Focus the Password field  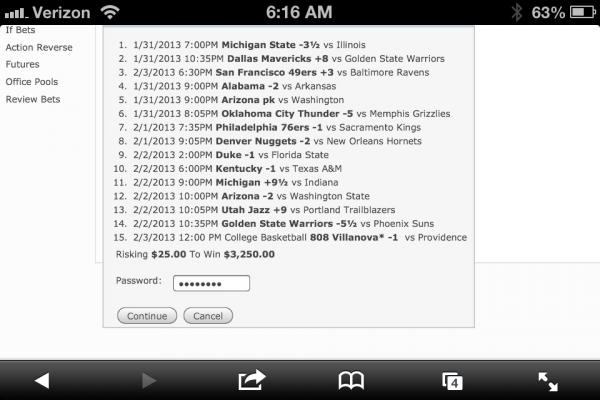[211, 283]
